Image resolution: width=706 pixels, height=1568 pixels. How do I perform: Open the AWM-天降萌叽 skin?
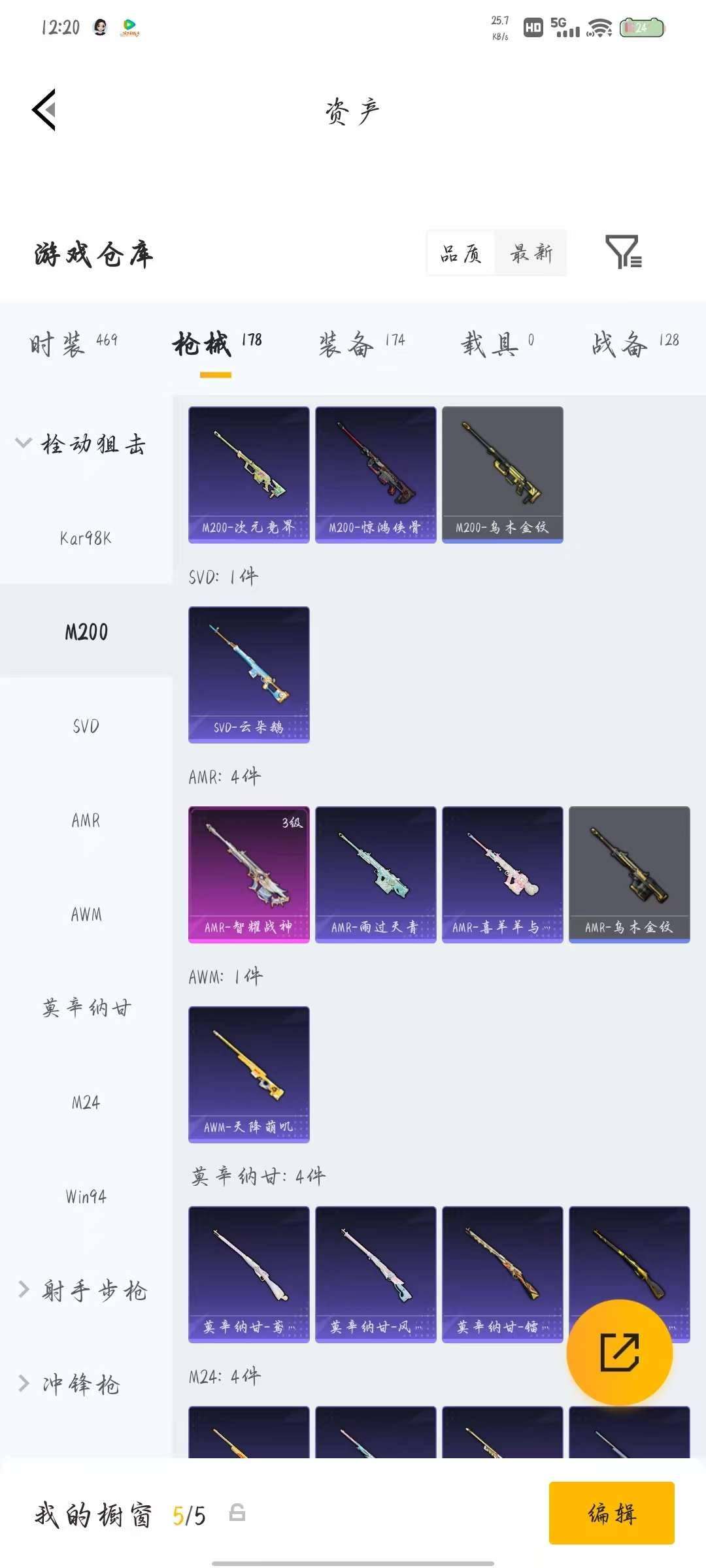248,1074
